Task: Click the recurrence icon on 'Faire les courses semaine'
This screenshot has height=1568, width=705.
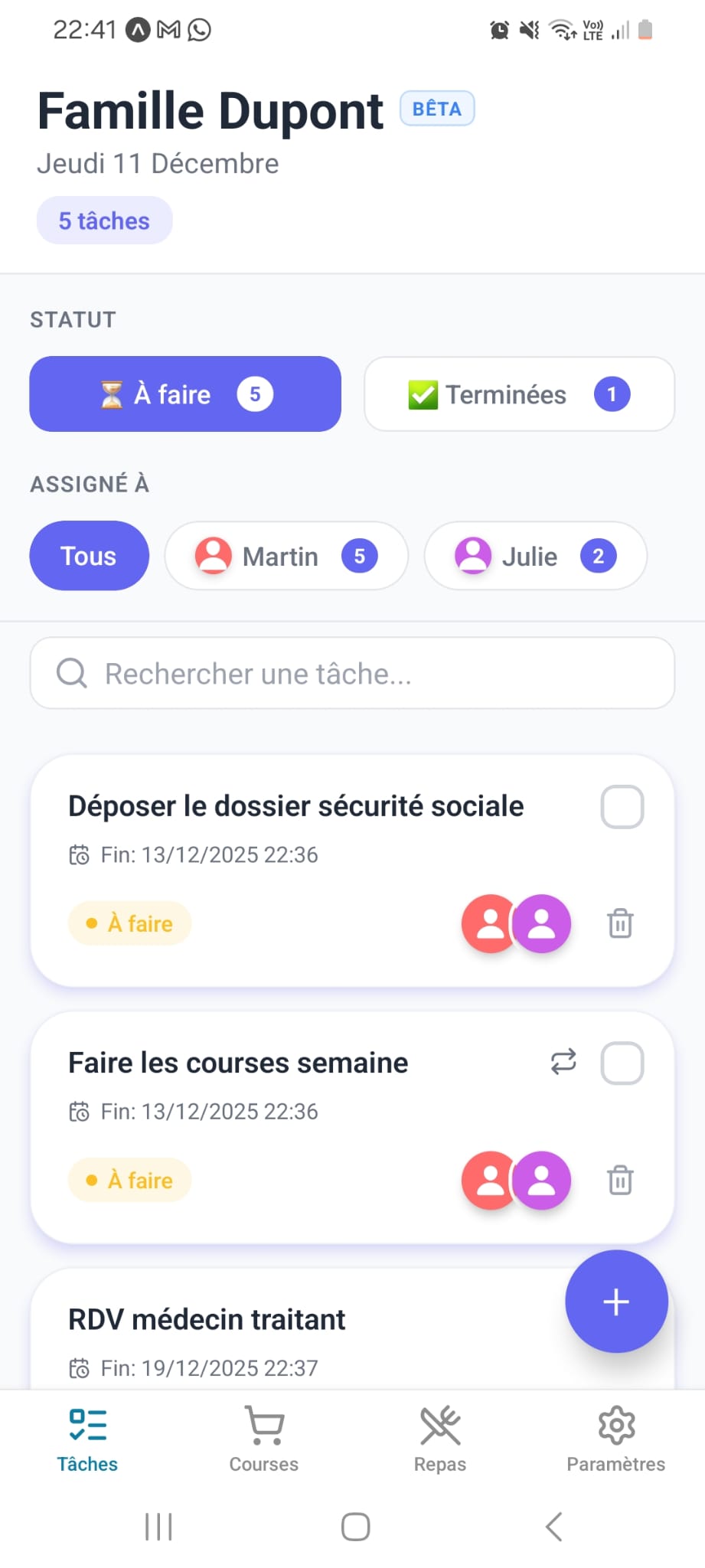Action: point(563,1062)
